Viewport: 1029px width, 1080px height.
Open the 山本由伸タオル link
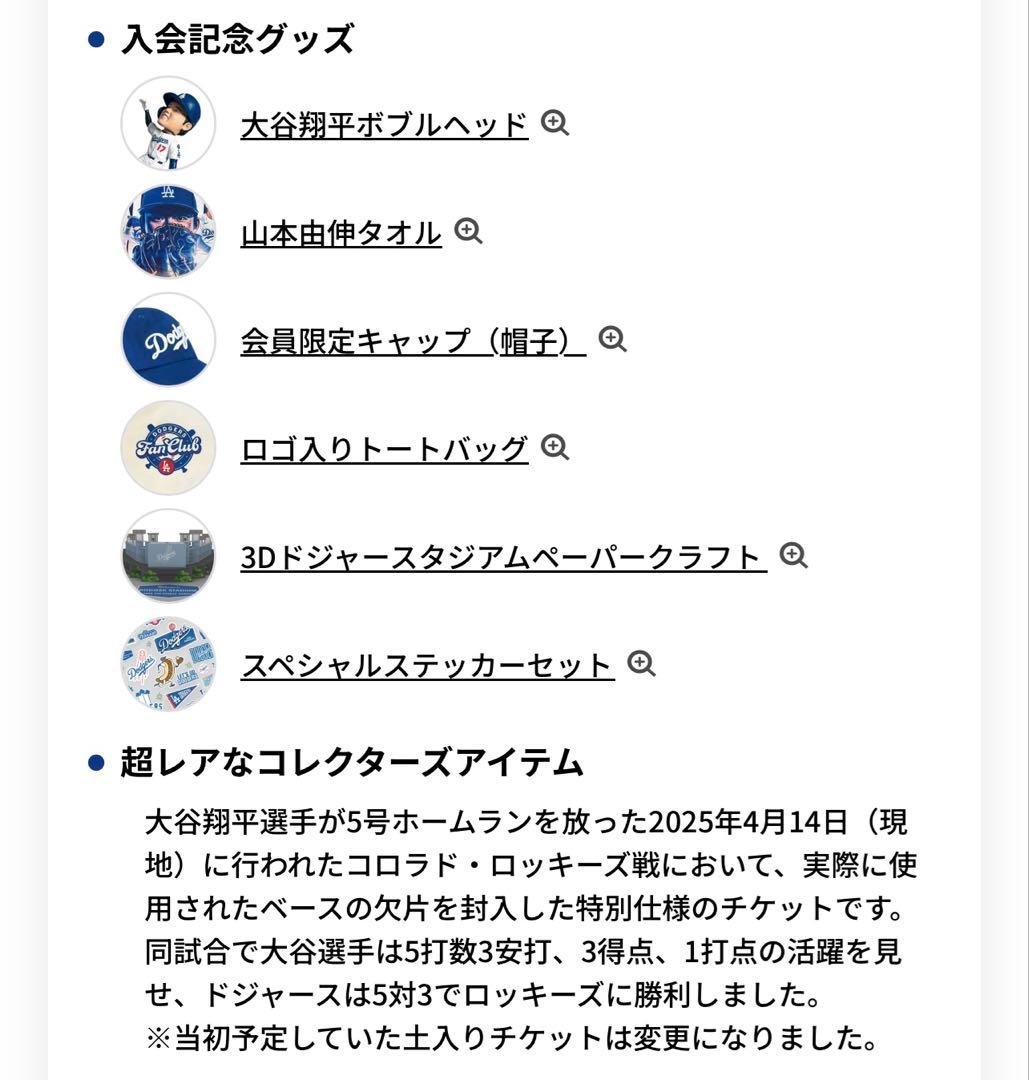[339, 230]
